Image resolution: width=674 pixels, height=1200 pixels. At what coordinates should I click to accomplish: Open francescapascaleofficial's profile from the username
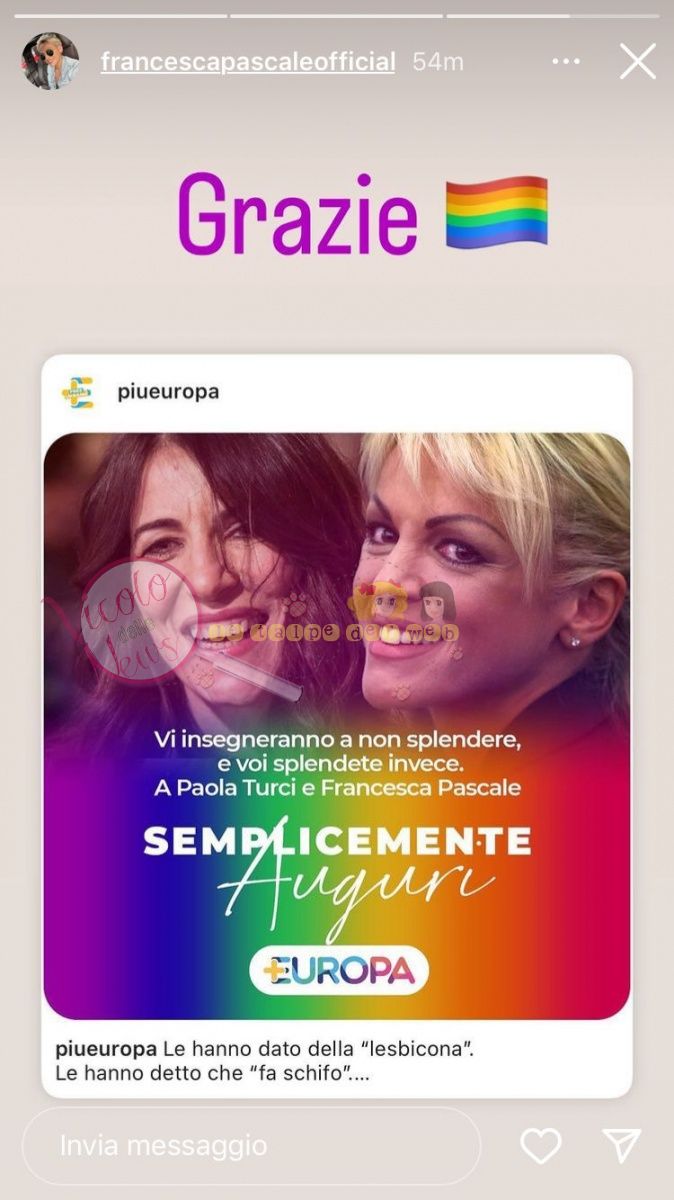click(x=248, y=61)
